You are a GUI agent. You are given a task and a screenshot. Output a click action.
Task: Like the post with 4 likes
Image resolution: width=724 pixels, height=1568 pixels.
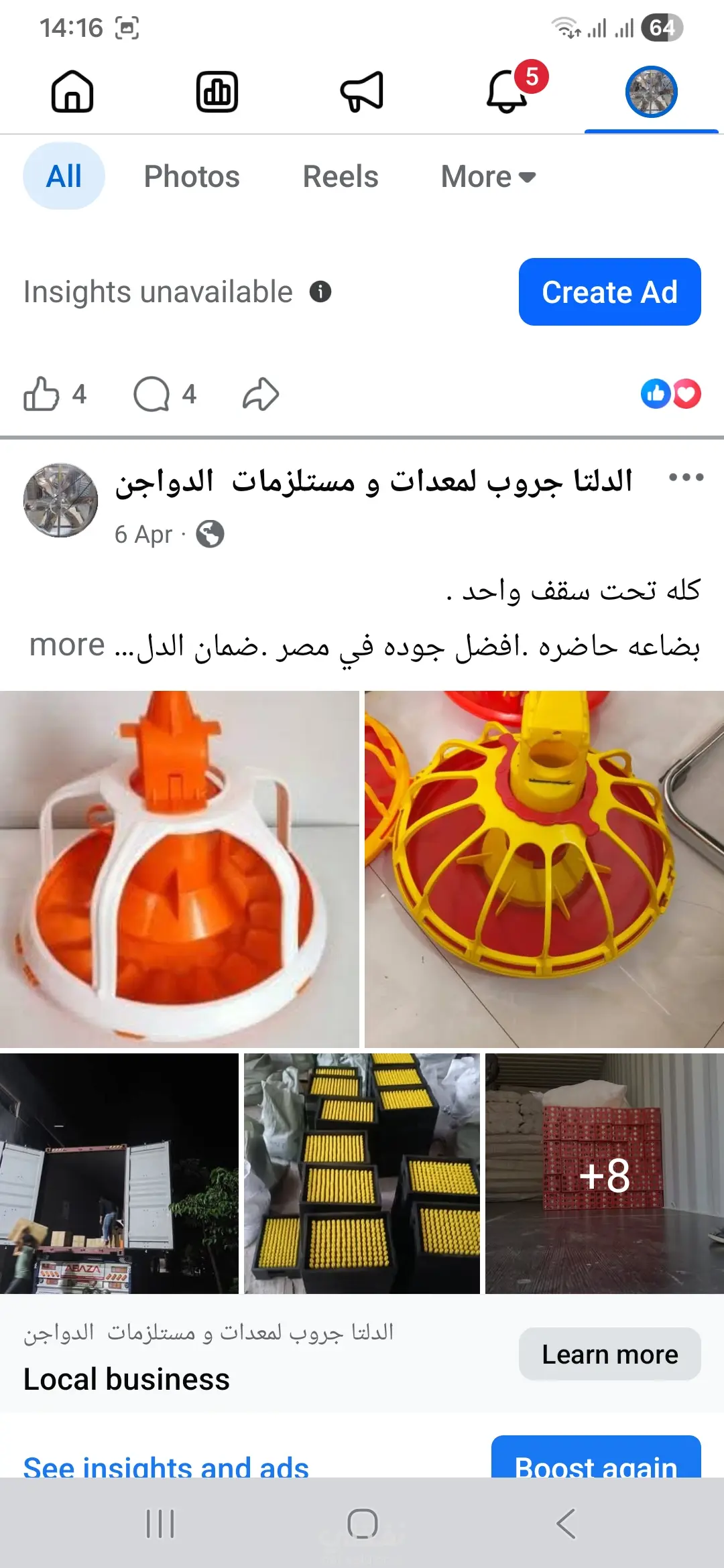coord(42,394)
